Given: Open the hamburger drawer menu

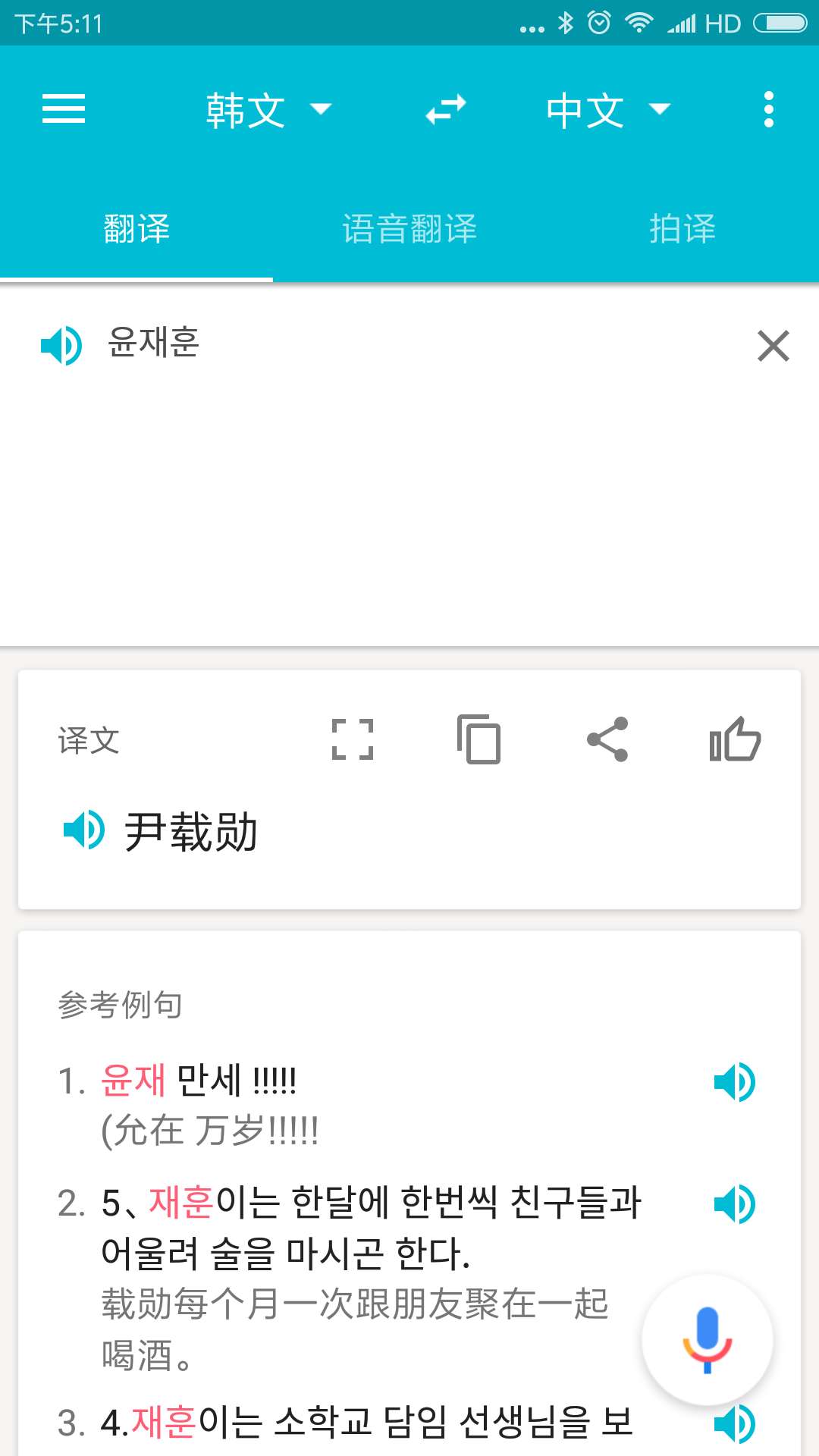Looking at the screenshot, I should [64, 109].
